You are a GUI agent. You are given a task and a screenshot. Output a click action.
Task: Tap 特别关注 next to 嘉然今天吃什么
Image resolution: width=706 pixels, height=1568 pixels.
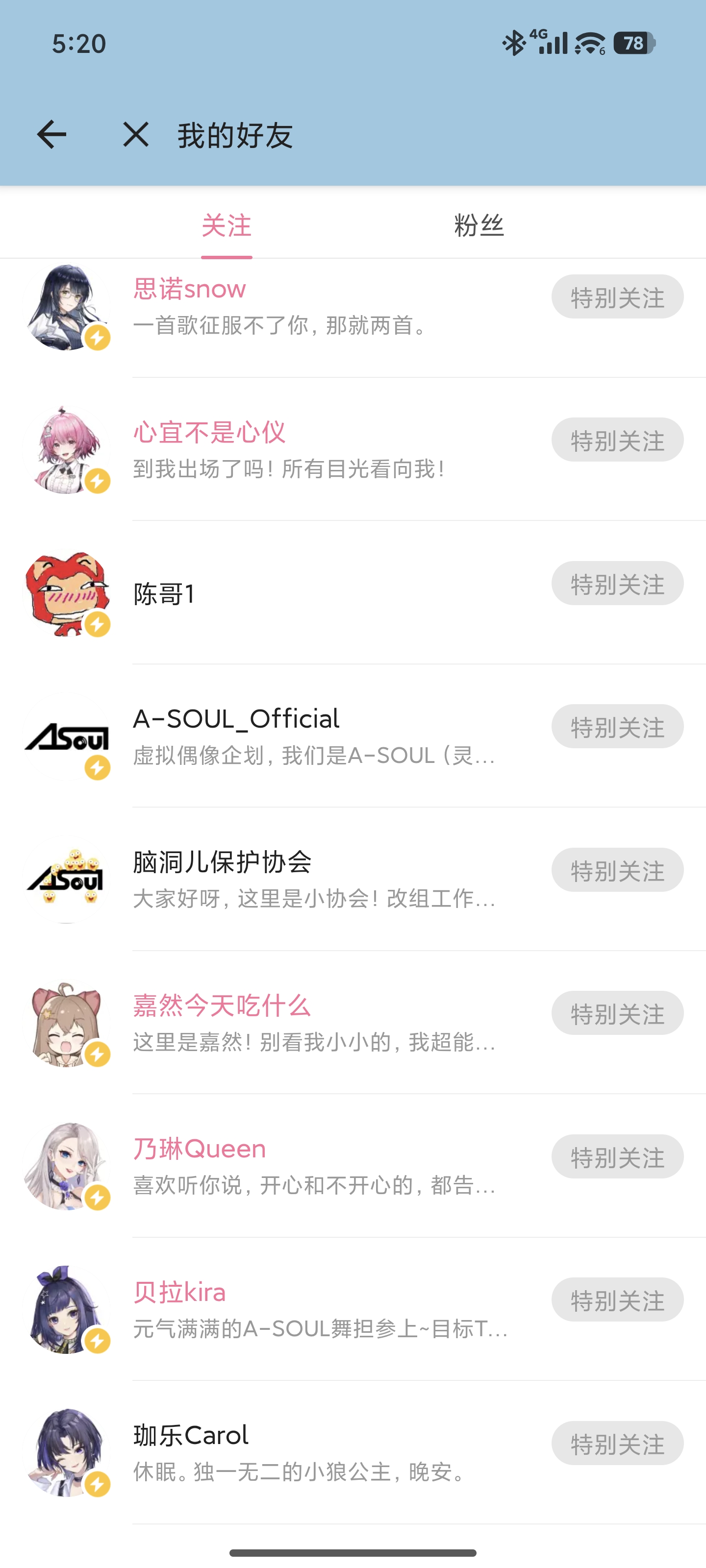(617, 1013)
